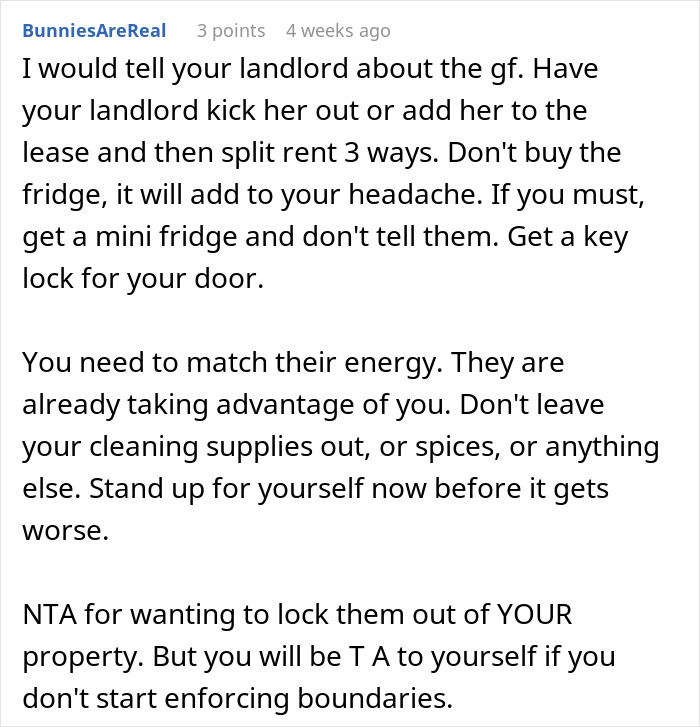Open BunniesAreReal's user profile
This screenshot has height=727, width=700.
tap(94, 31)
